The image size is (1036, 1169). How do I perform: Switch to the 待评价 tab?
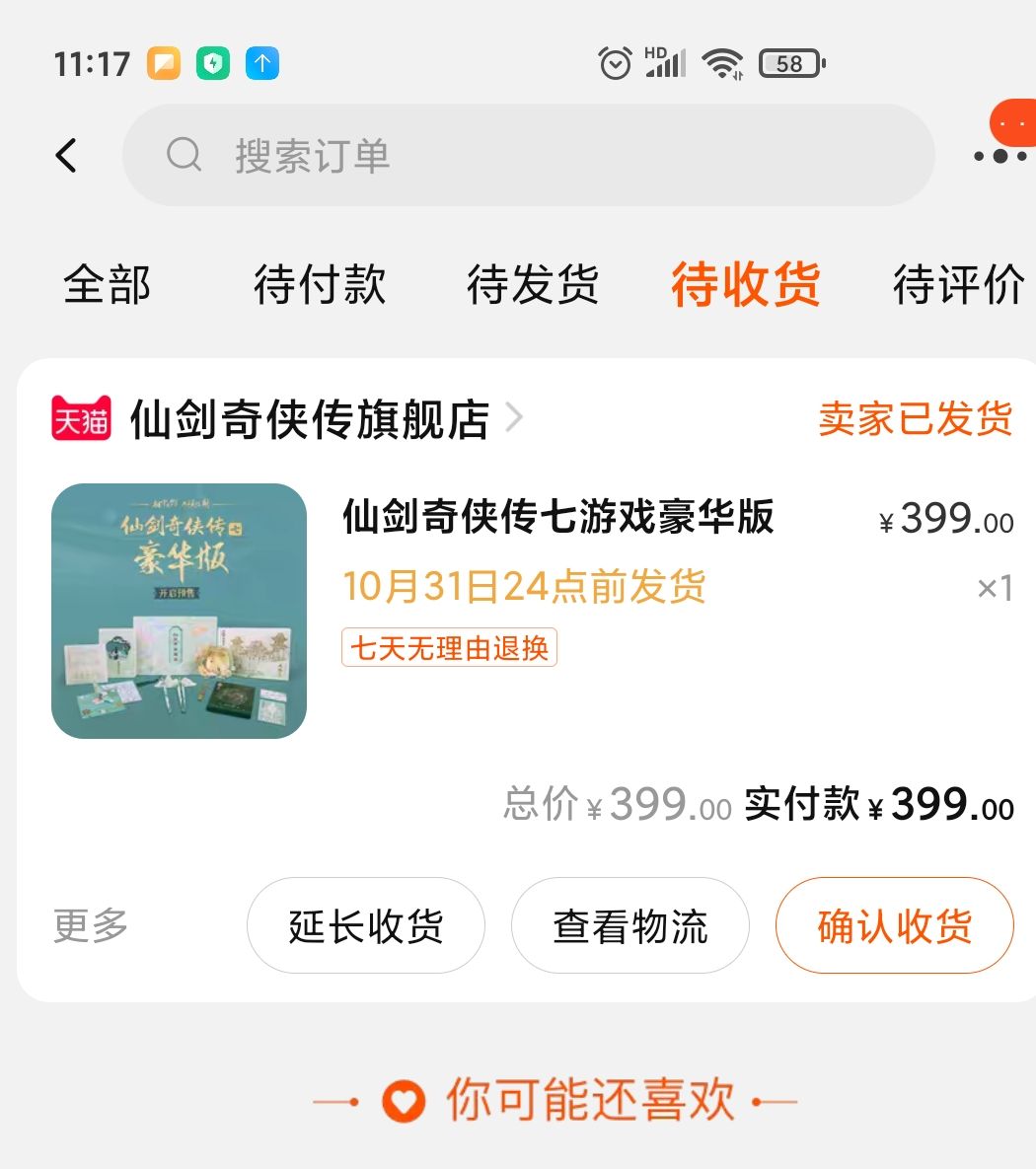click(957, 285)
